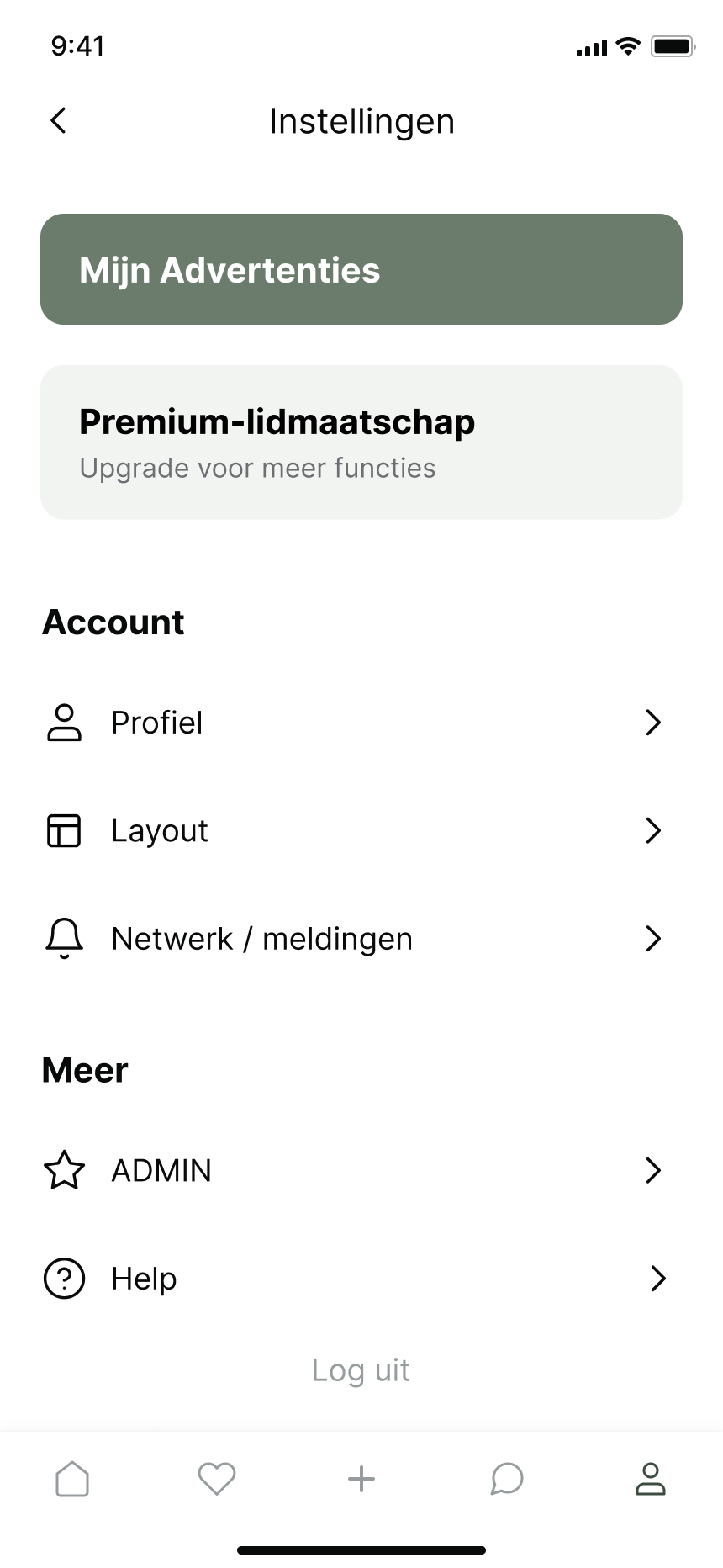
Task: Tap the profile icon in bottom bar
Action: click(651, 1479)
